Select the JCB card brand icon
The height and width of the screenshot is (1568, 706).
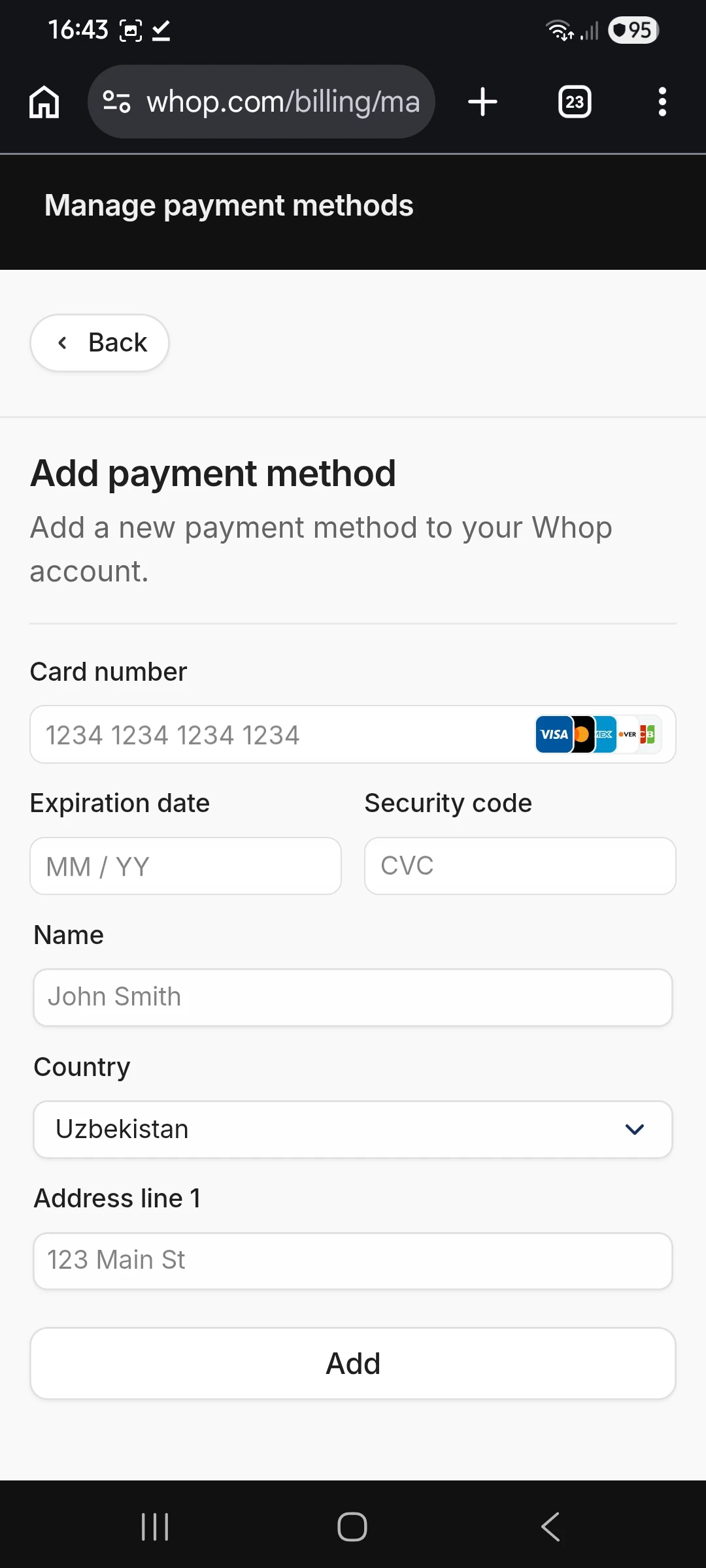coord(648,734)
